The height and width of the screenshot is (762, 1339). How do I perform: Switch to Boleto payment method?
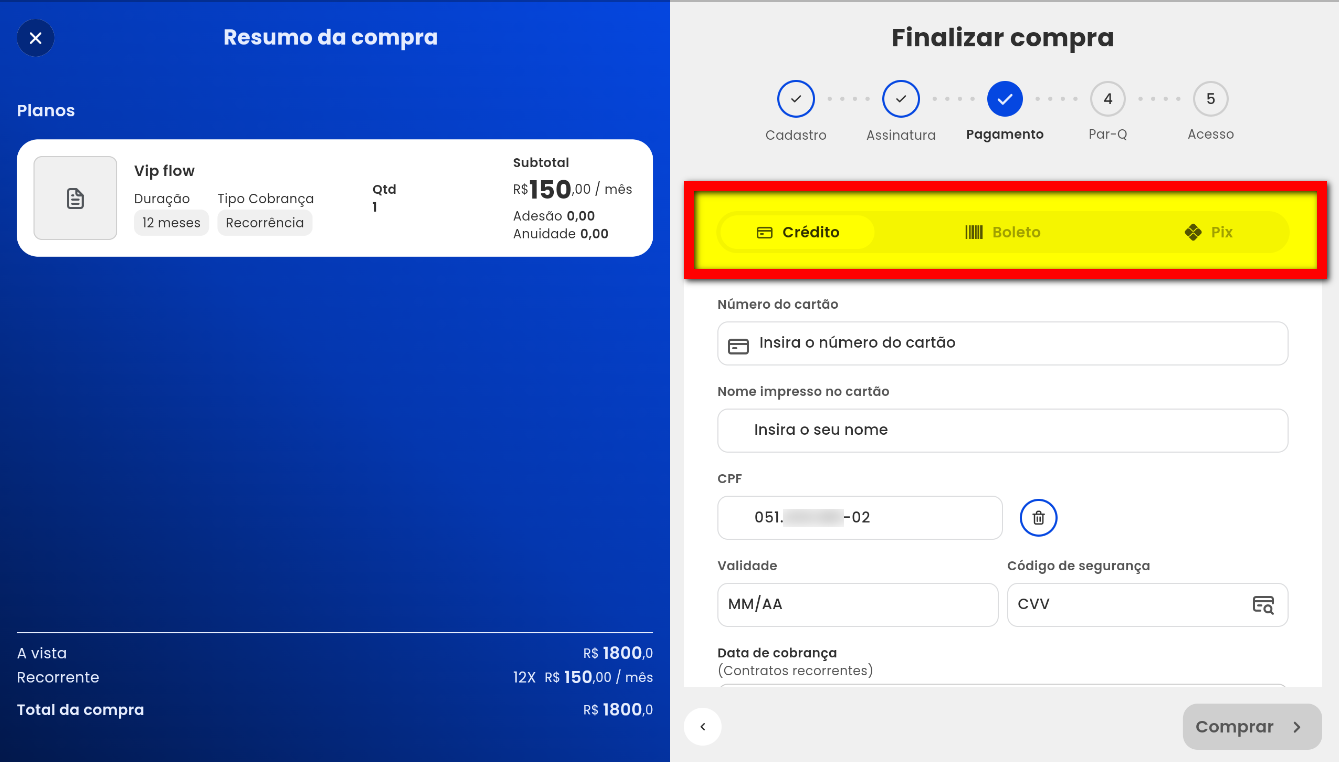1003,232
